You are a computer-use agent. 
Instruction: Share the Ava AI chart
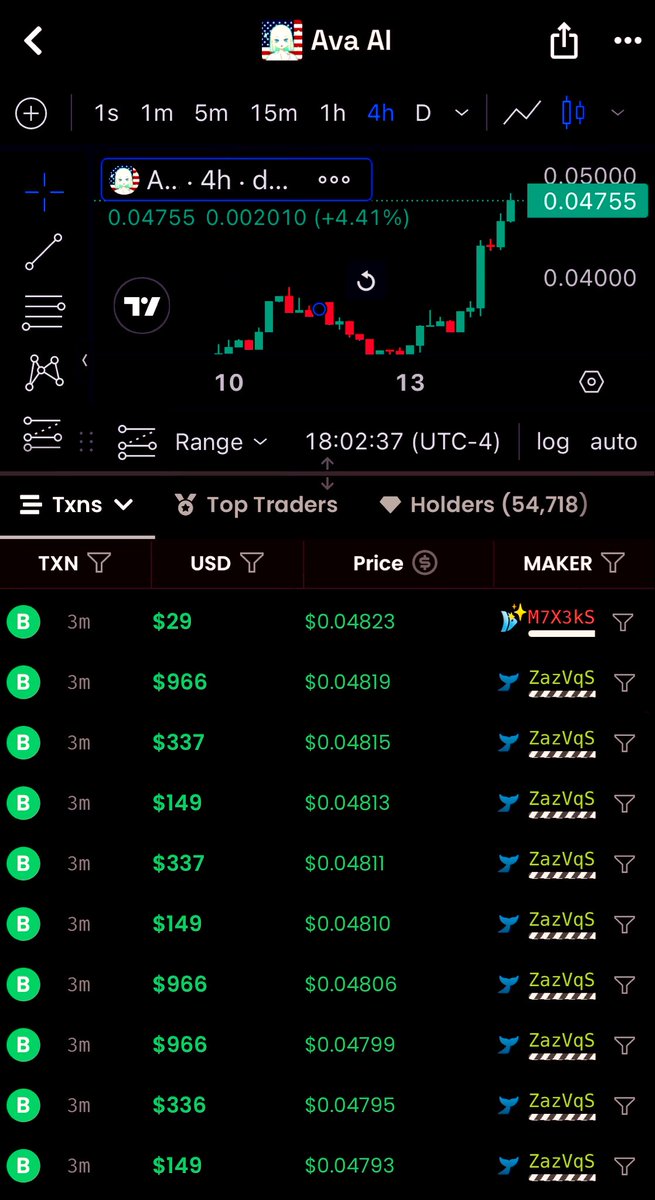[x=564, y=40]
